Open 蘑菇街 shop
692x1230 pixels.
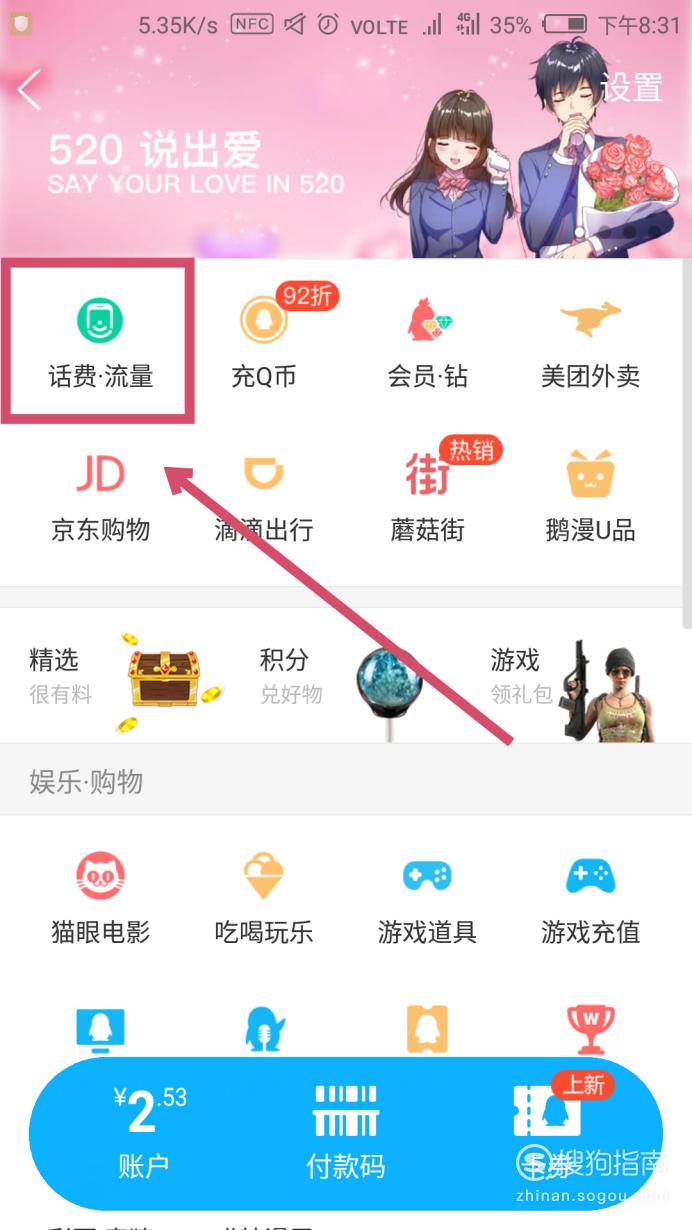tap(428, 497)
